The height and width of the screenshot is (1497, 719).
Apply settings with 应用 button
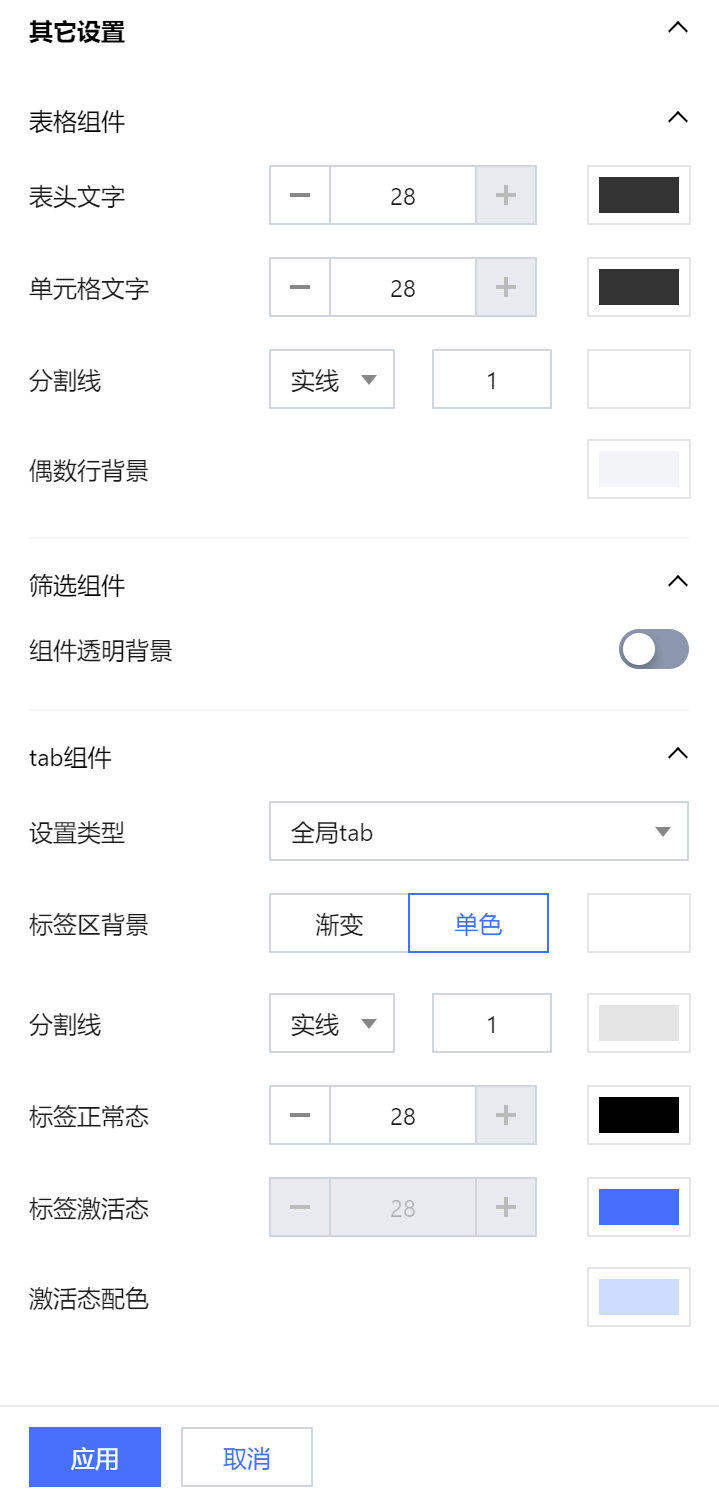tap(95, 1458)
